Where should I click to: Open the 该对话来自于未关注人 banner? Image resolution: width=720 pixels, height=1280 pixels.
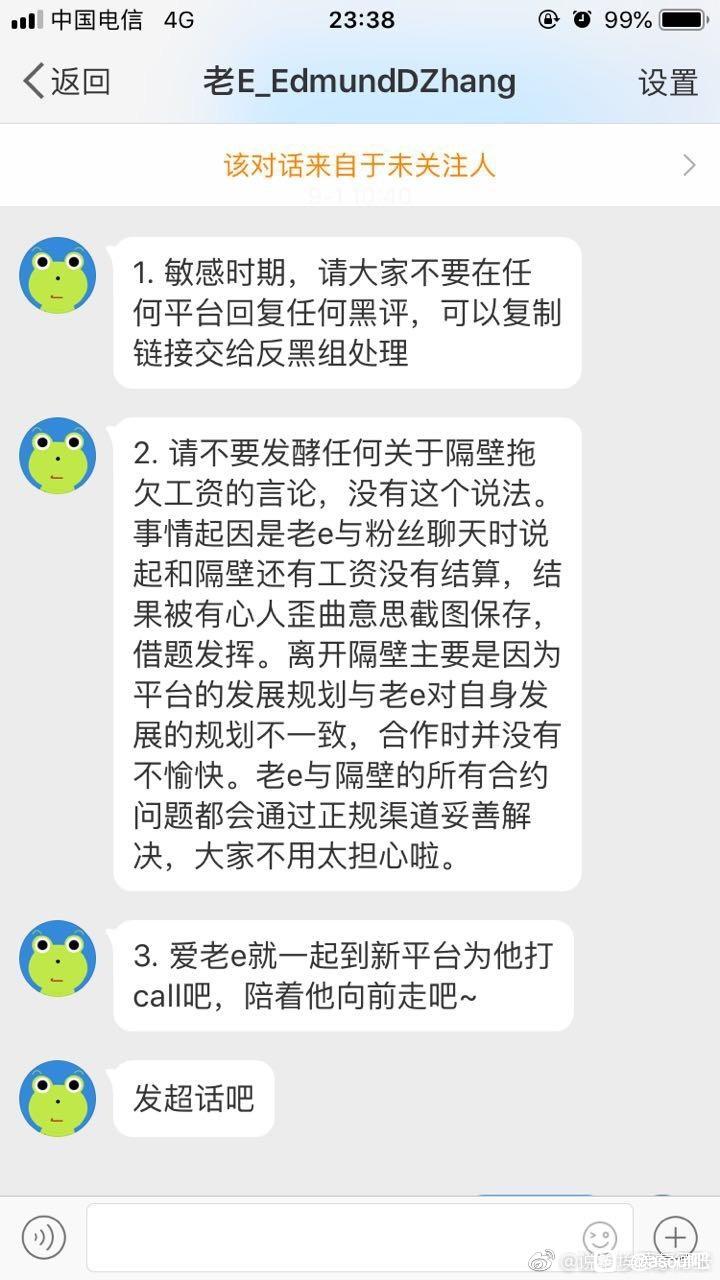click(x=360, y=165)
